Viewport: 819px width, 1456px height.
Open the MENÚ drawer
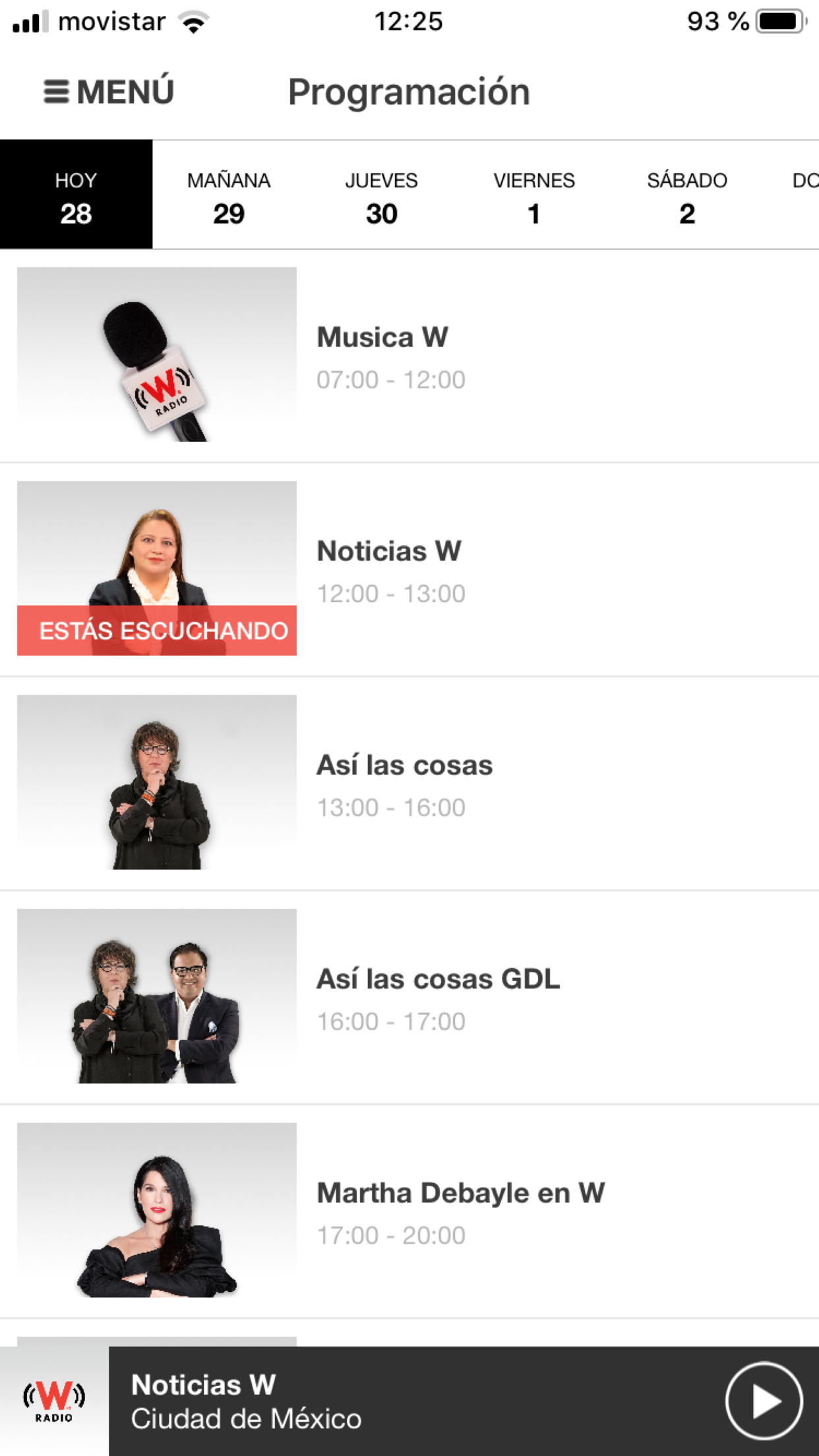(109, 92)
